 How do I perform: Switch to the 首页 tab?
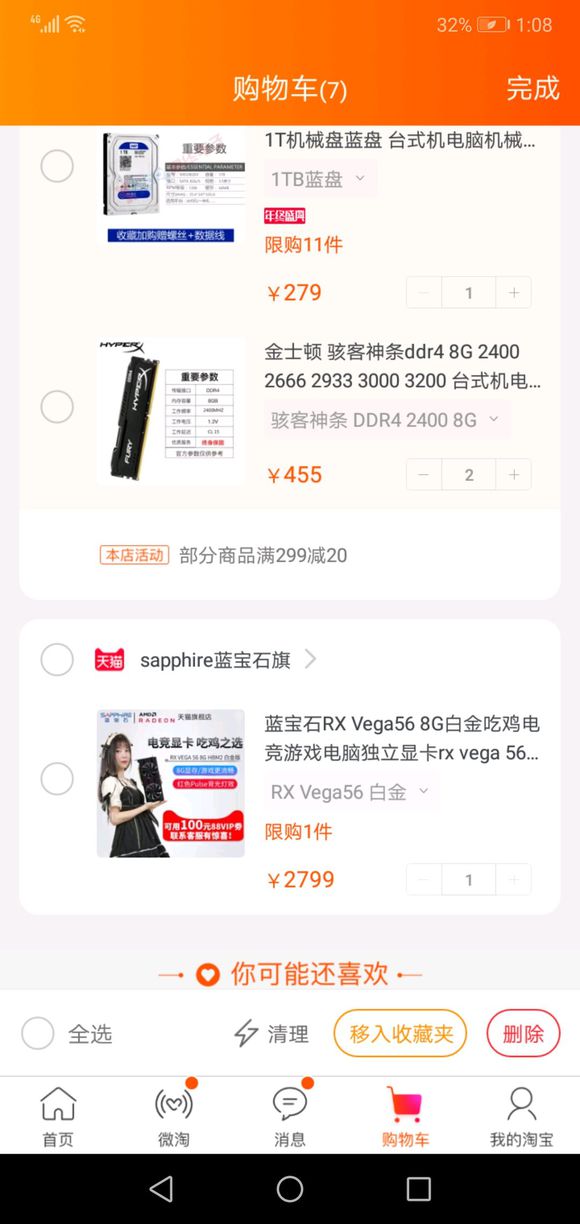pos(58,1116)
